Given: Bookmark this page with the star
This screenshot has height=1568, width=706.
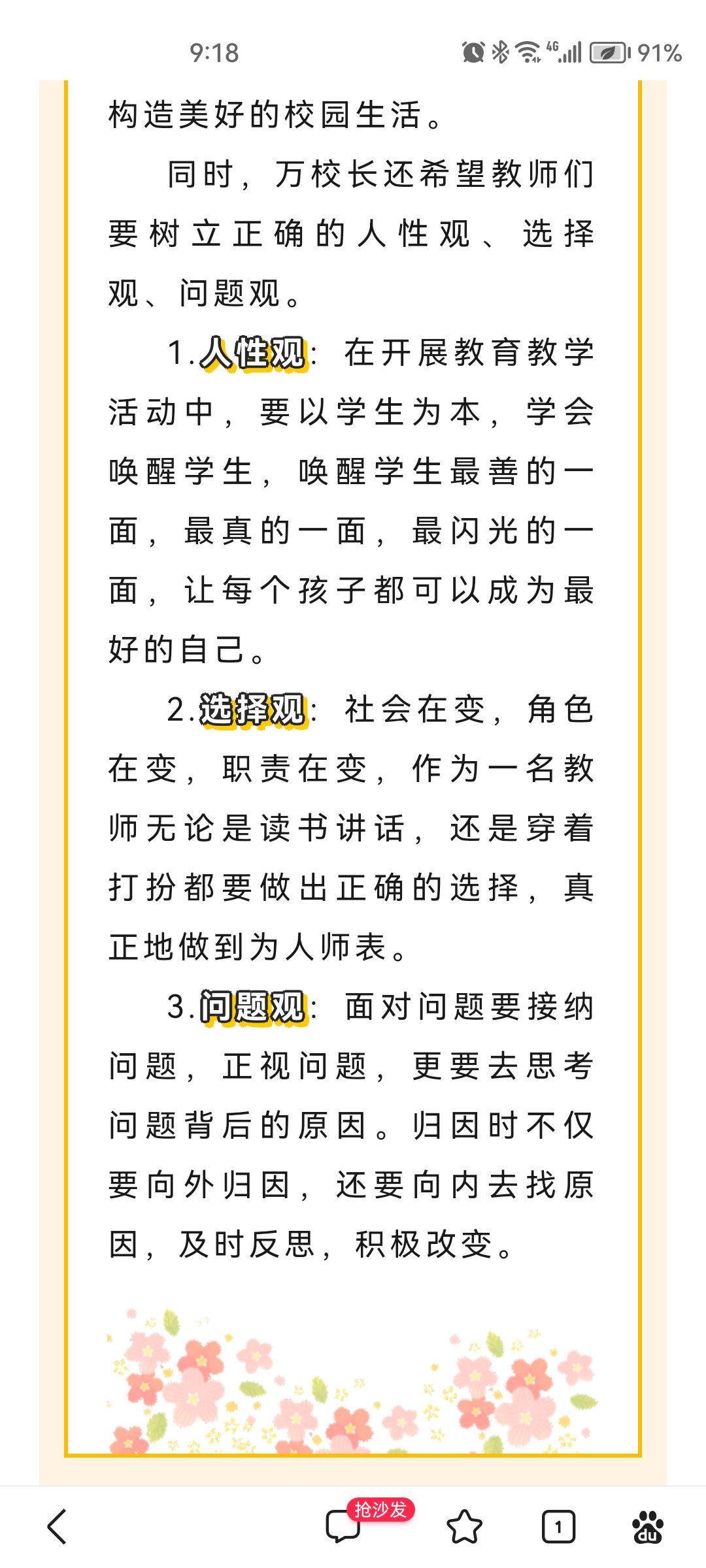Looking at the screenshot, I should [x=464, y=1527].
